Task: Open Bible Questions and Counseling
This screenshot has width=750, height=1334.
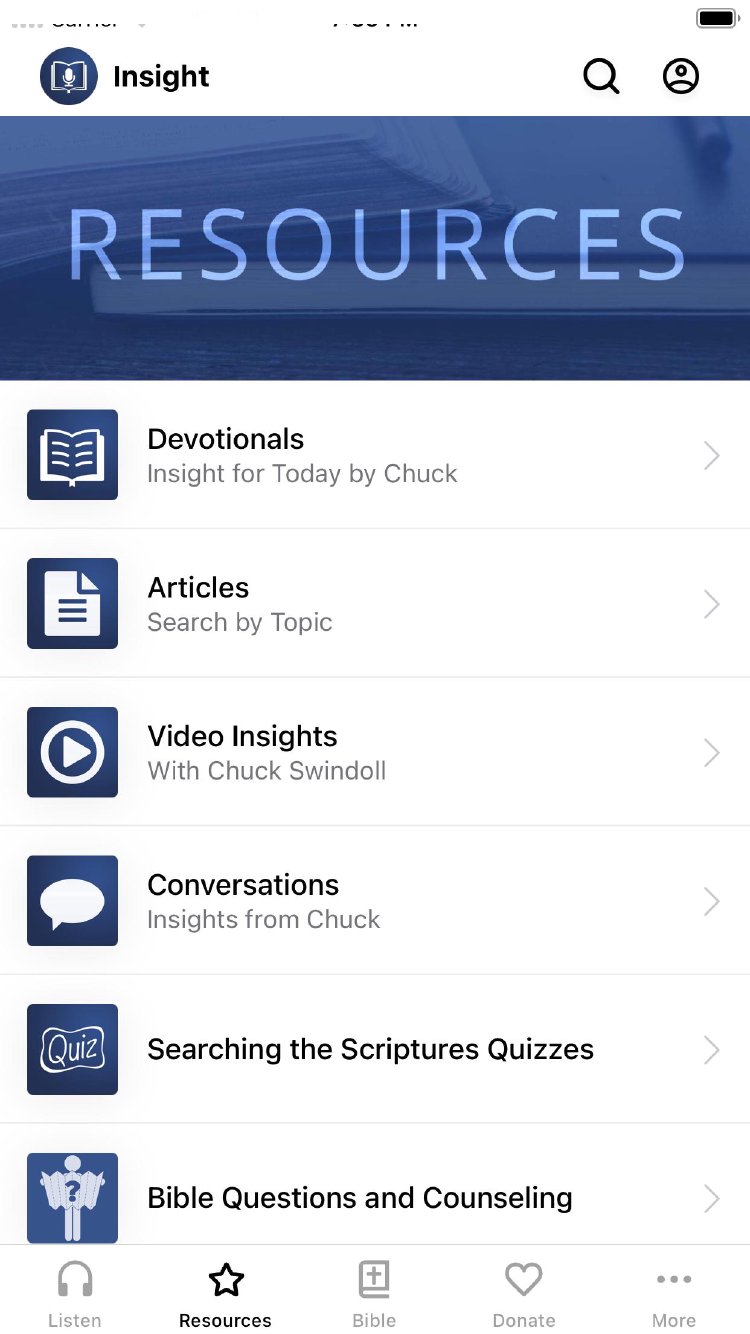Action: coord(375,1196)
